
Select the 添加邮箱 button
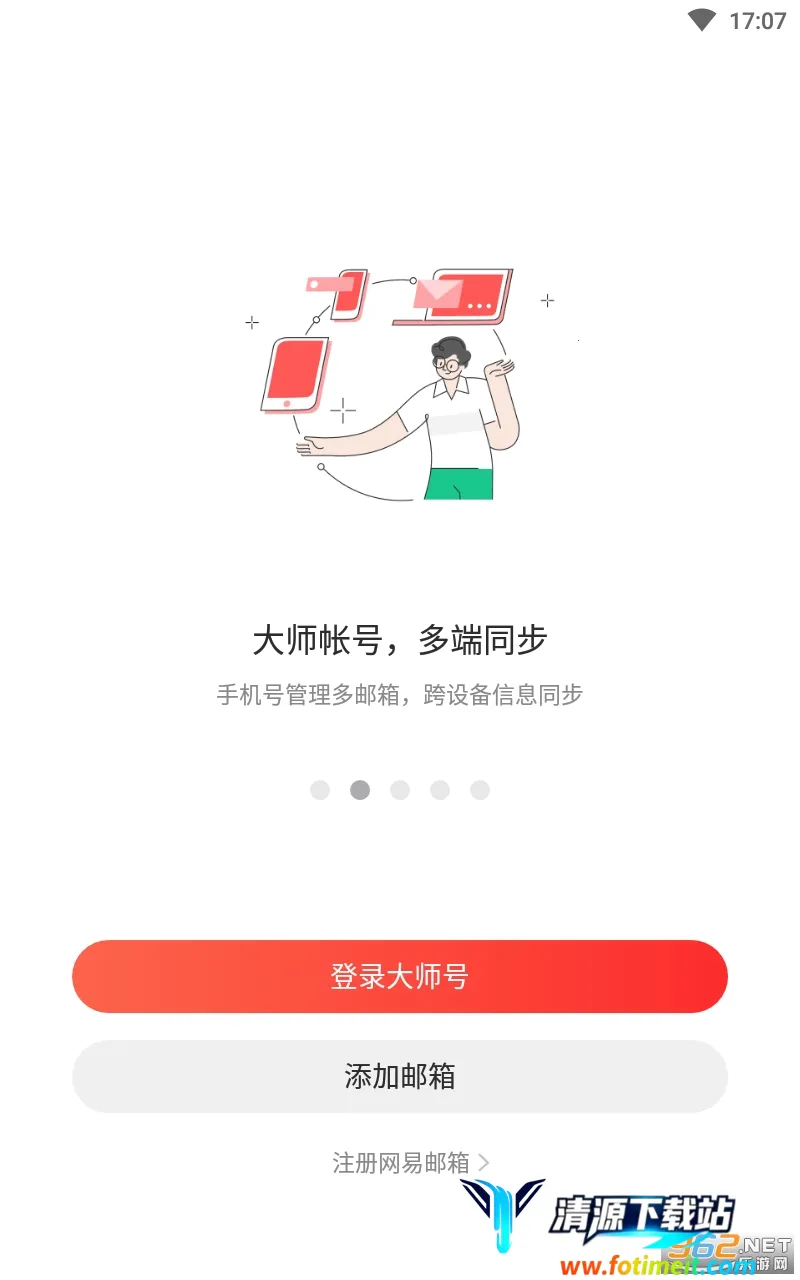pyautogui.click(x=400, y=1076)
